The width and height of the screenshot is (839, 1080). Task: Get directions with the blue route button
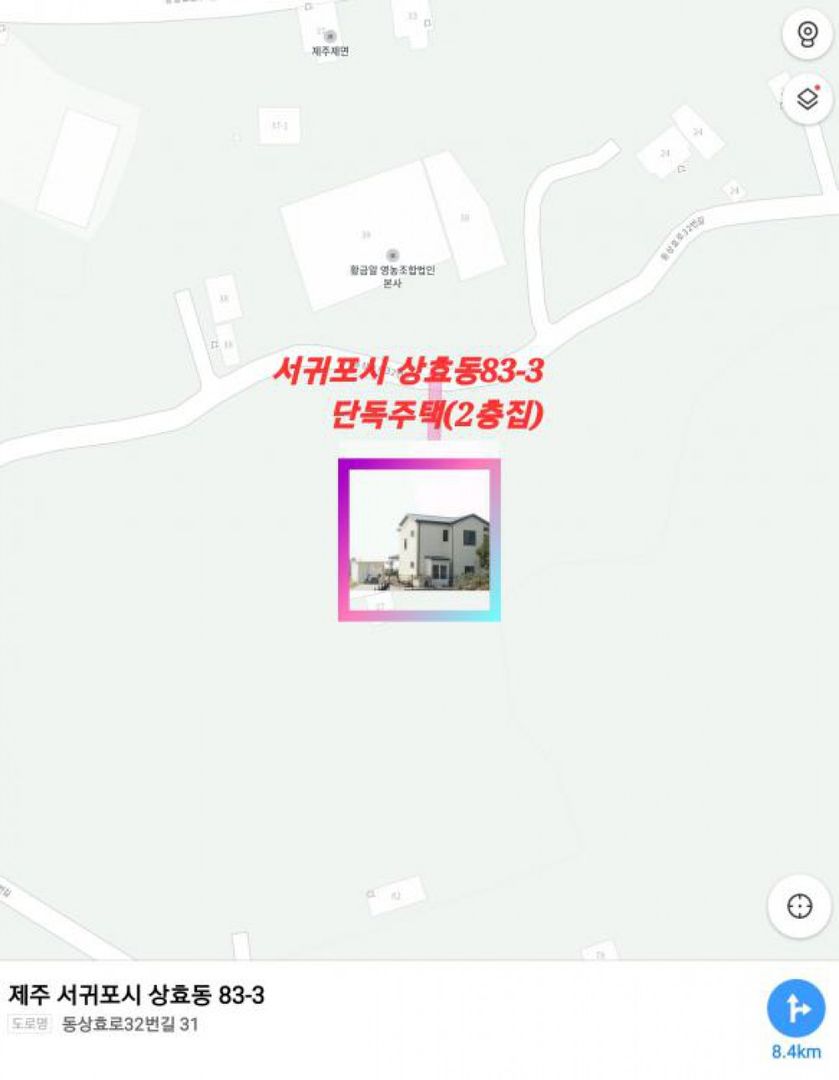coord(796,1008)
